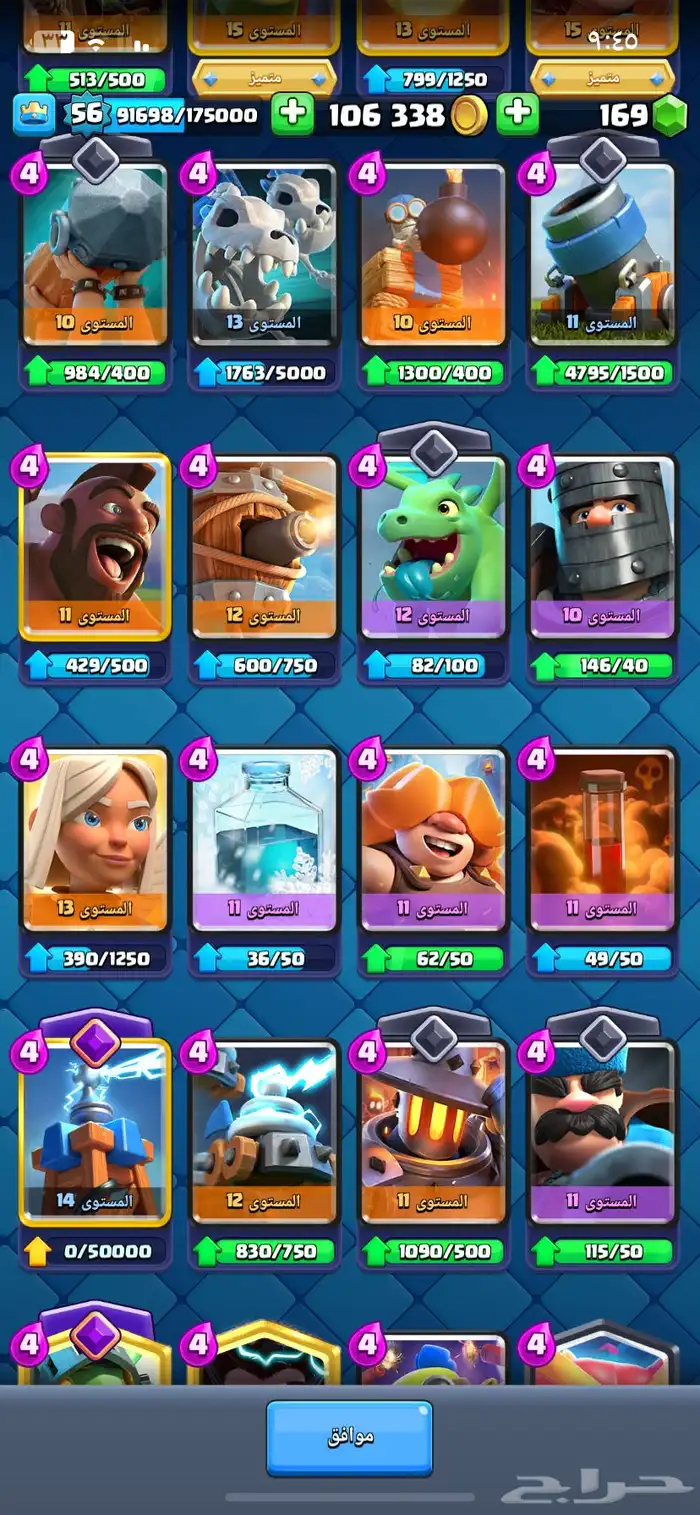The image size is (700, 1515).
Task: Select the Valkyrie card
Action: point(433,839)
